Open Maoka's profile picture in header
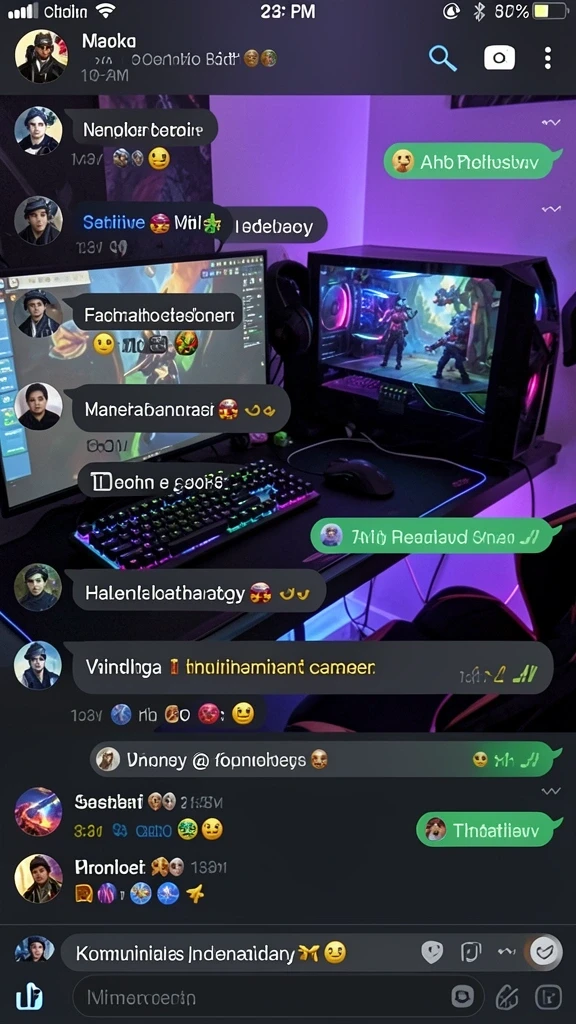 coord(41,56)
